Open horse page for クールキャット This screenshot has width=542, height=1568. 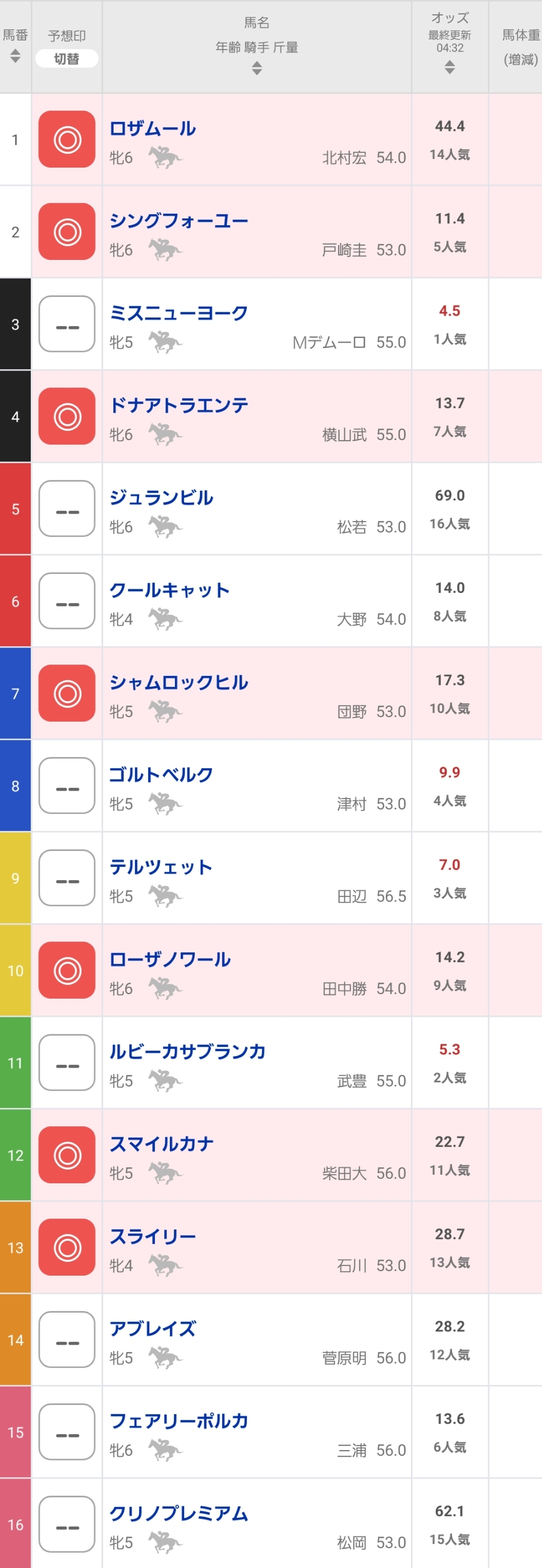click(169, 590)
